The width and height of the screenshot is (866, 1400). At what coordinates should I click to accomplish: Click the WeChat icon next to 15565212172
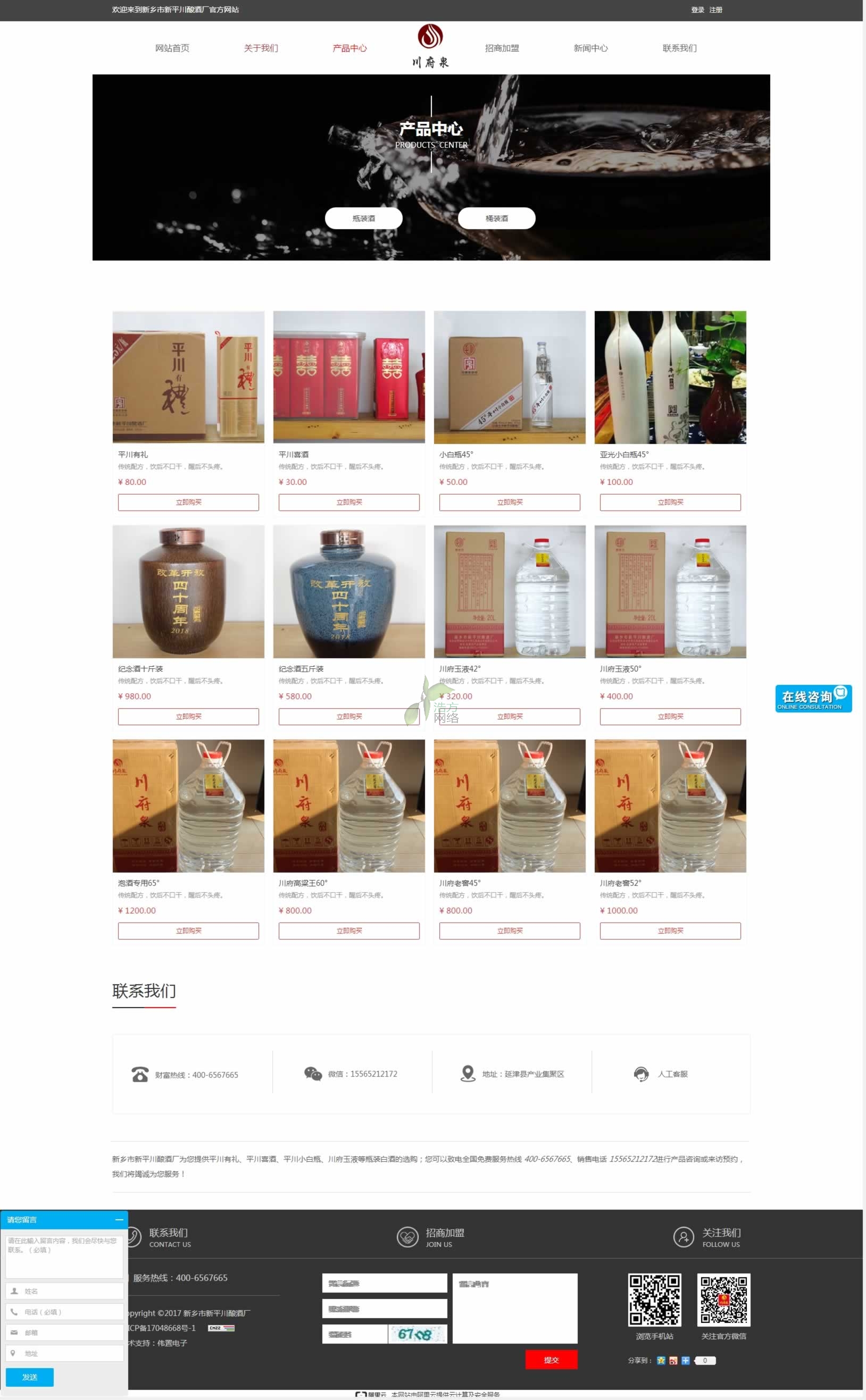point(313,1075)
